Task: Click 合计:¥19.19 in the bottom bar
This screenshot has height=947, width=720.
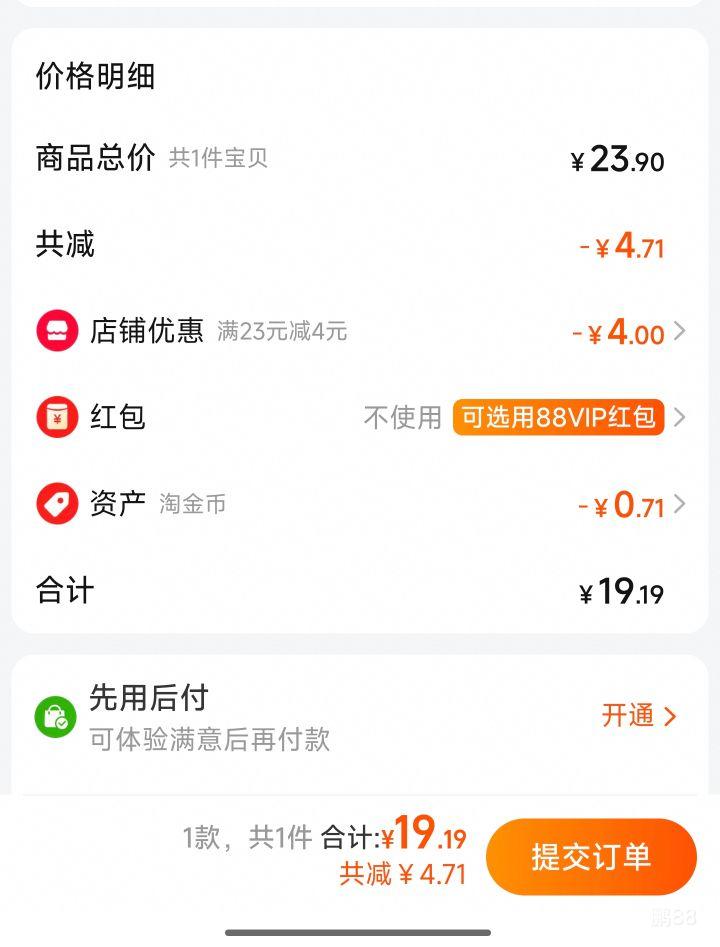Action: [x=393, y=837]
